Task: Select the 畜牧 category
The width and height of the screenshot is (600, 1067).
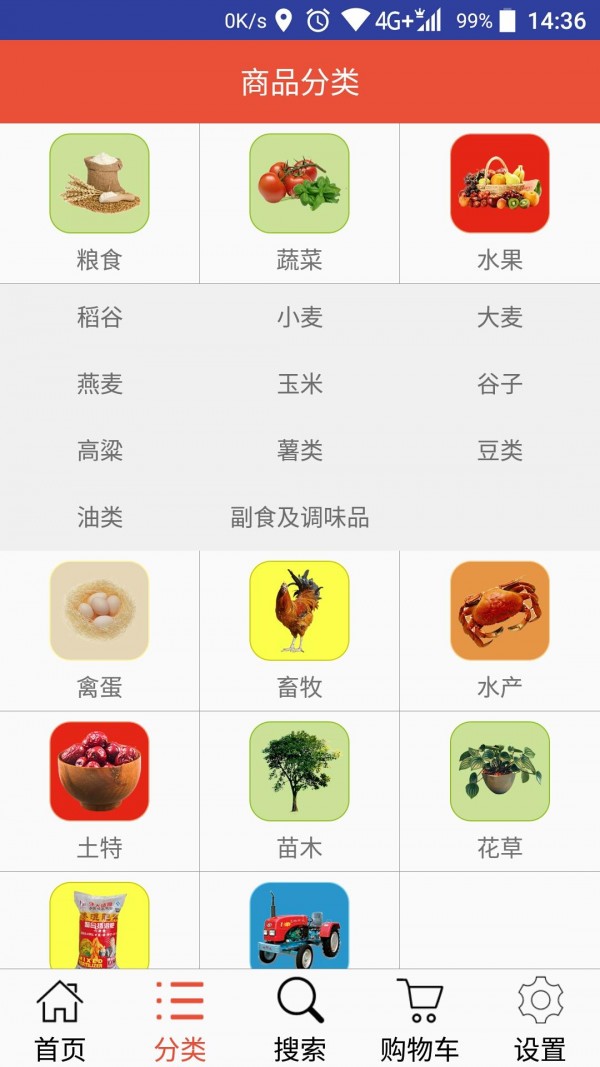Action: (x=300, y=628)
